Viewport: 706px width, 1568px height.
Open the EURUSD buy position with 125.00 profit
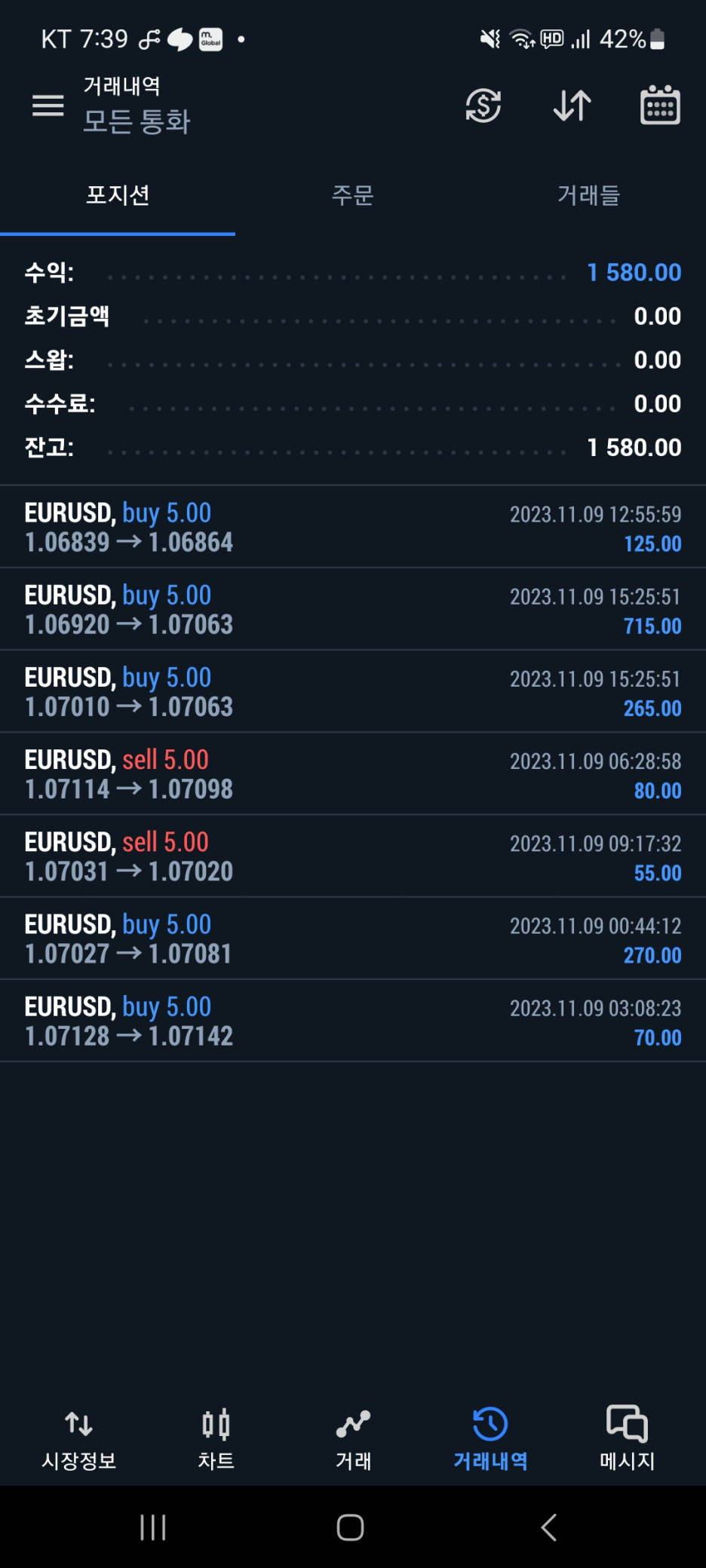point(353,527)
